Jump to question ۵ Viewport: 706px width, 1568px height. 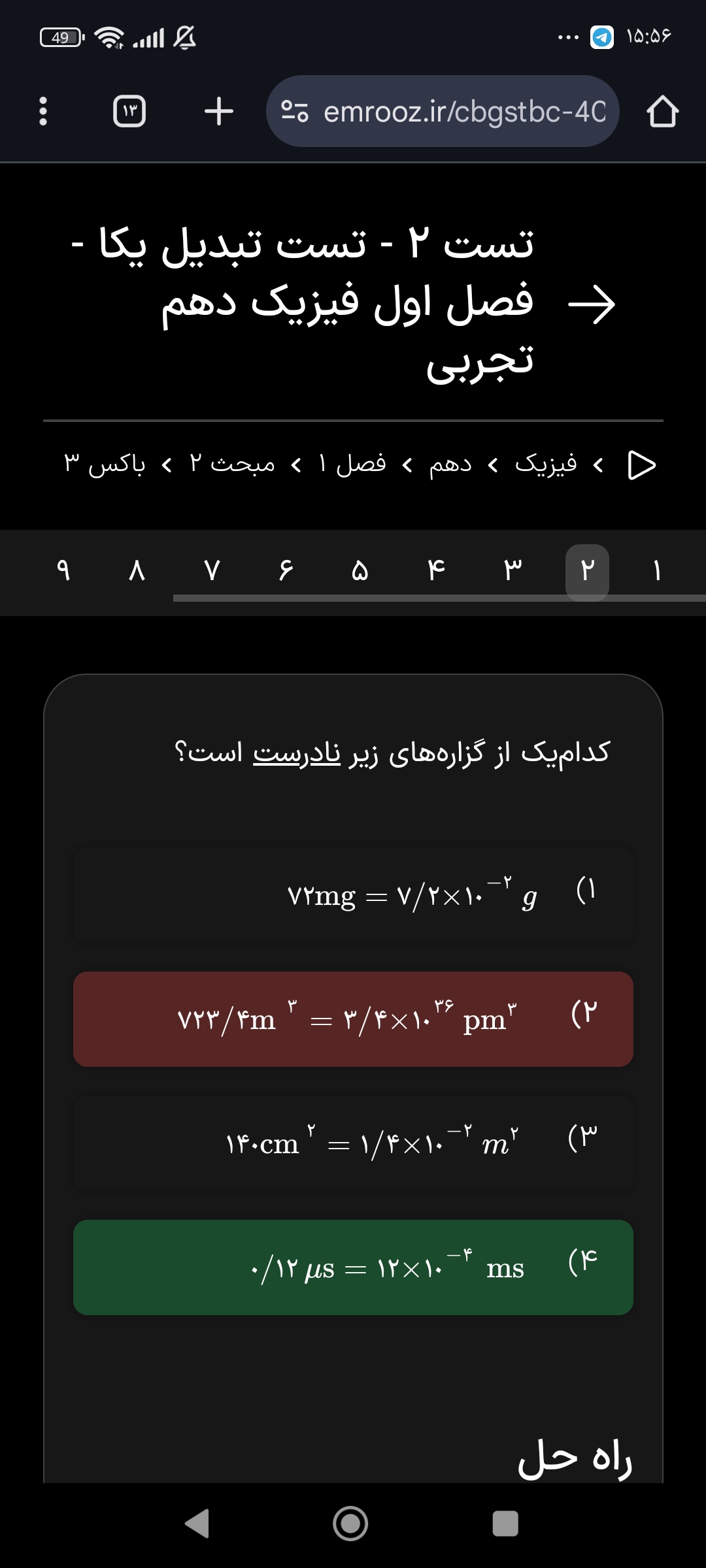coord(360,571)
